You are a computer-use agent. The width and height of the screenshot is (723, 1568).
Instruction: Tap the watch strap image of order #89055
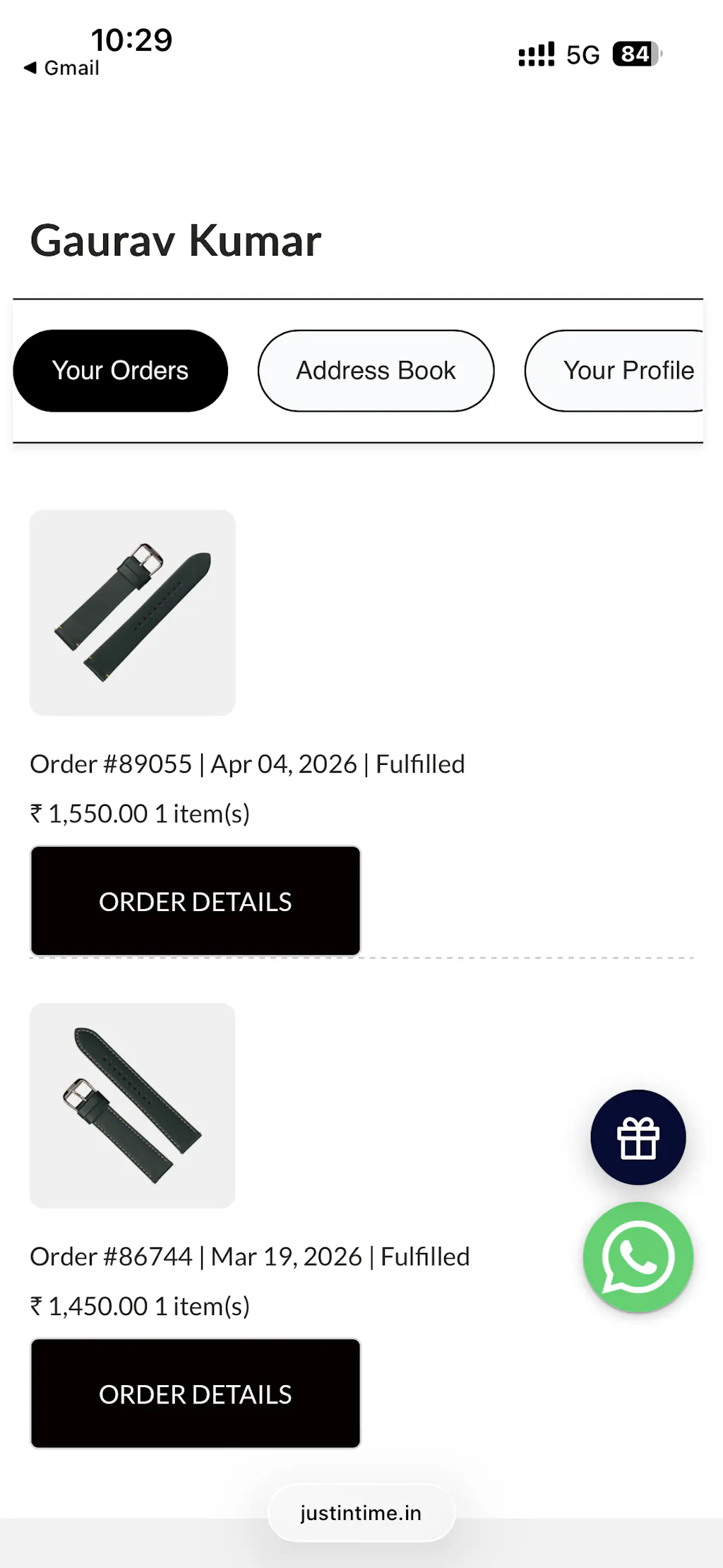[133, 612]
